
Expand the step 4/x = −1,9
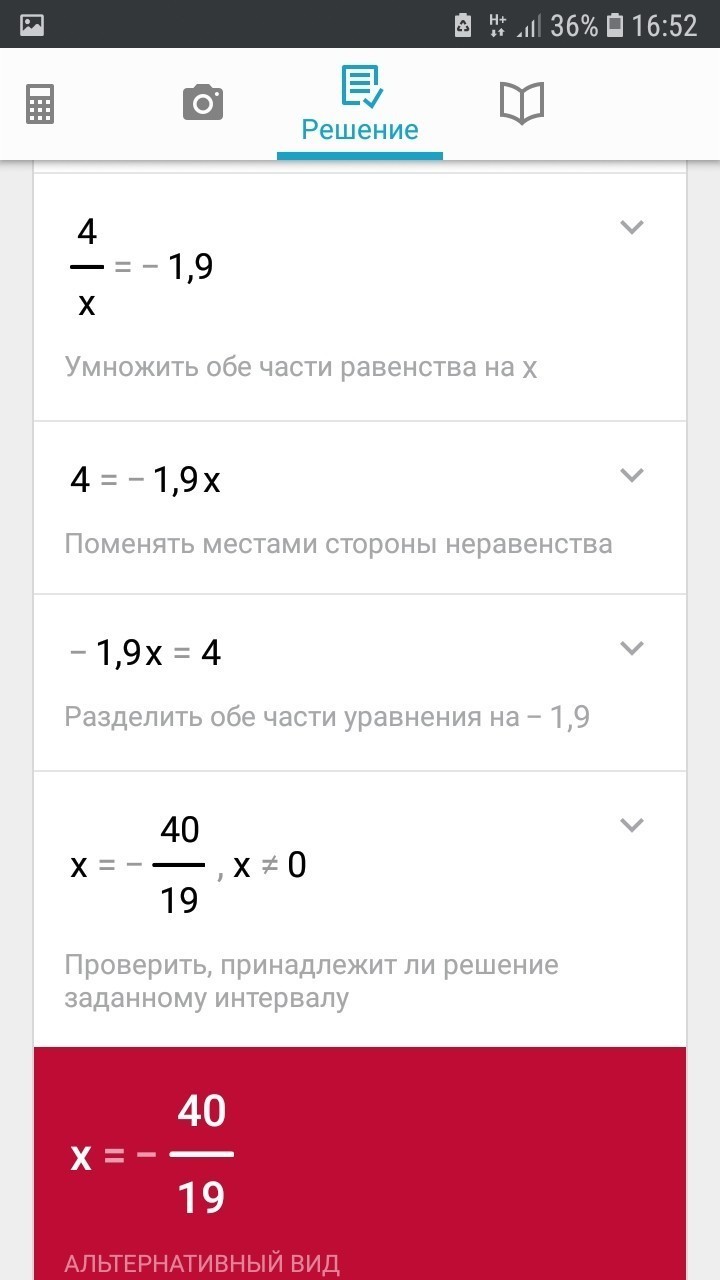click(x=631, y=228)
